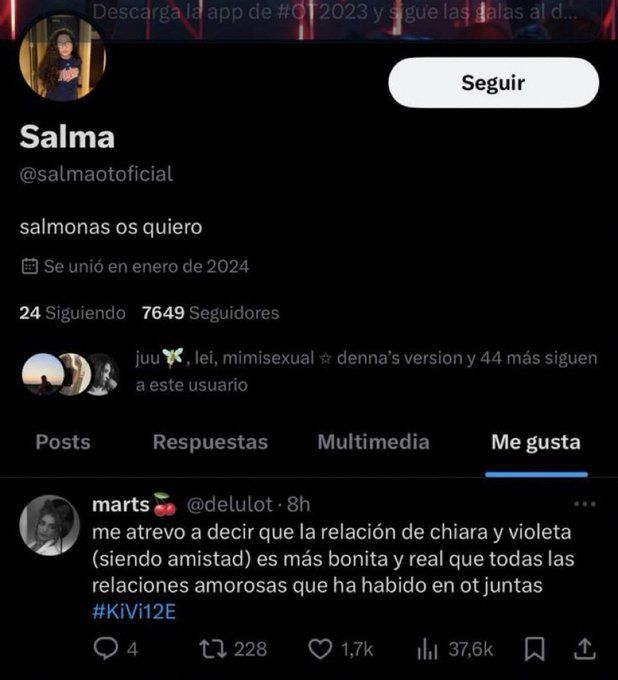
Task: Open marts' profile avatar
Action: [49, 525]
